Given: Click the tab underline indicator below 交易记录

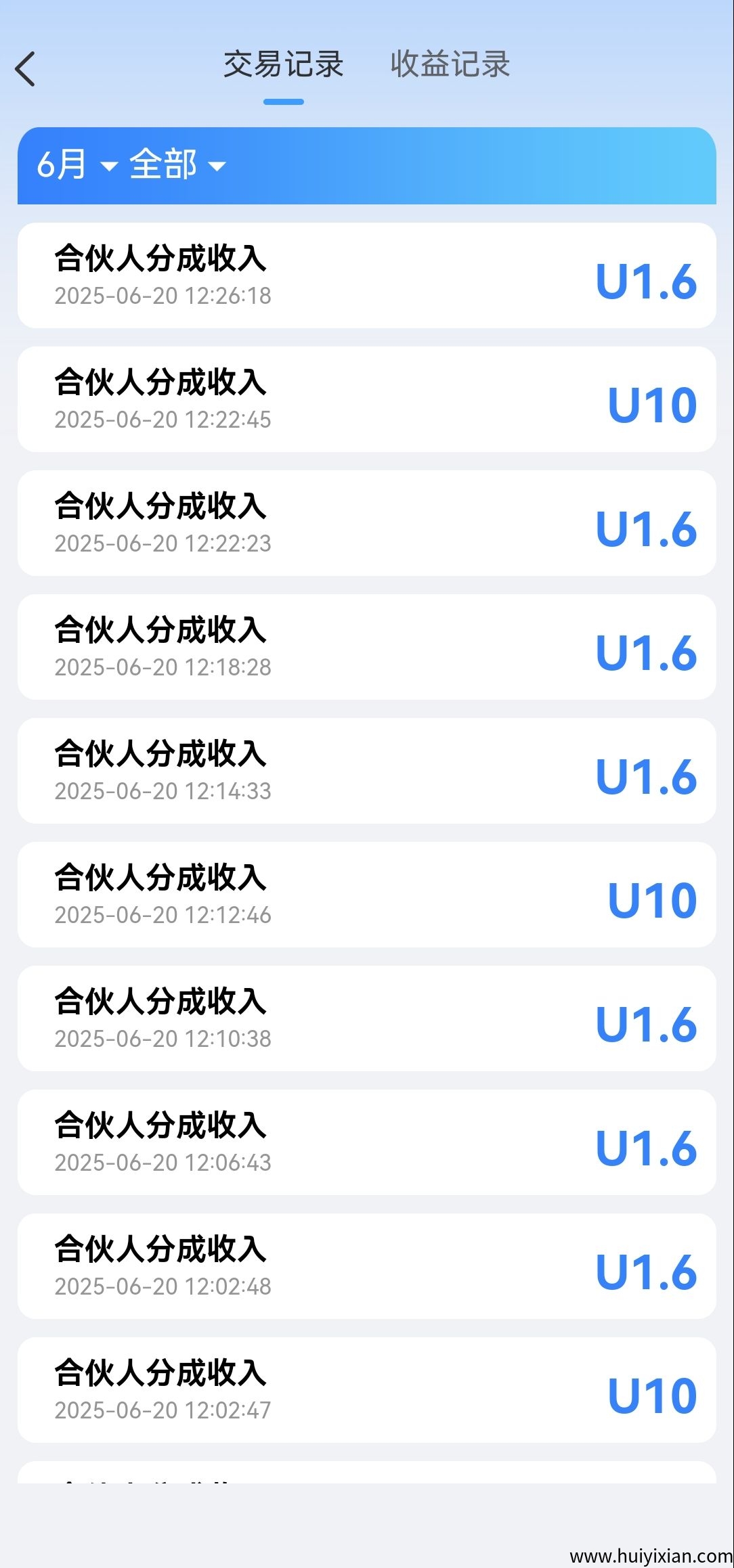Looking at the screenshot, I should coord(282,100).
